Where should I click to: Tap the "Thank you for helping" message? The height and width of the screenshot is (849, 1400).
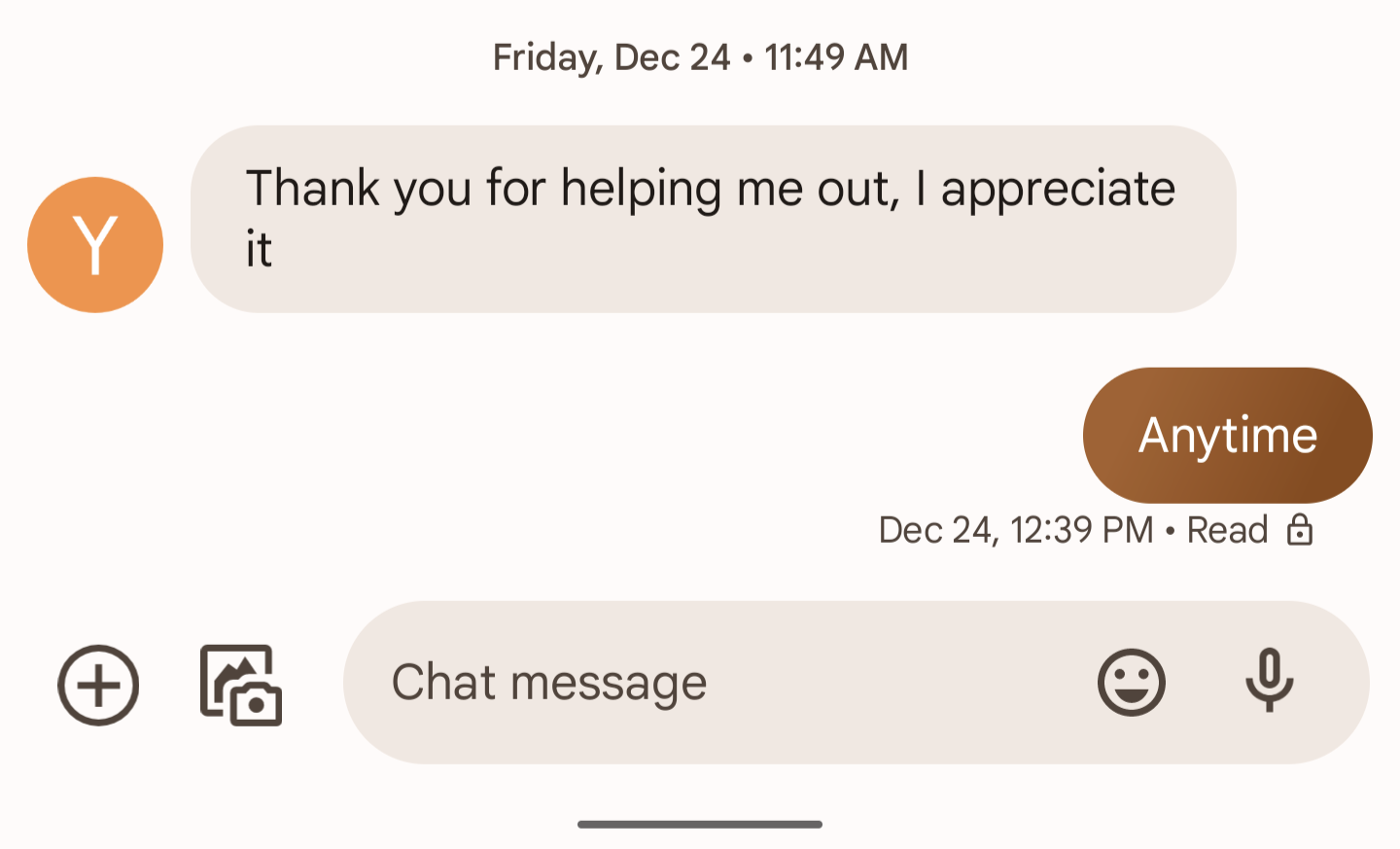pos(712,219)
